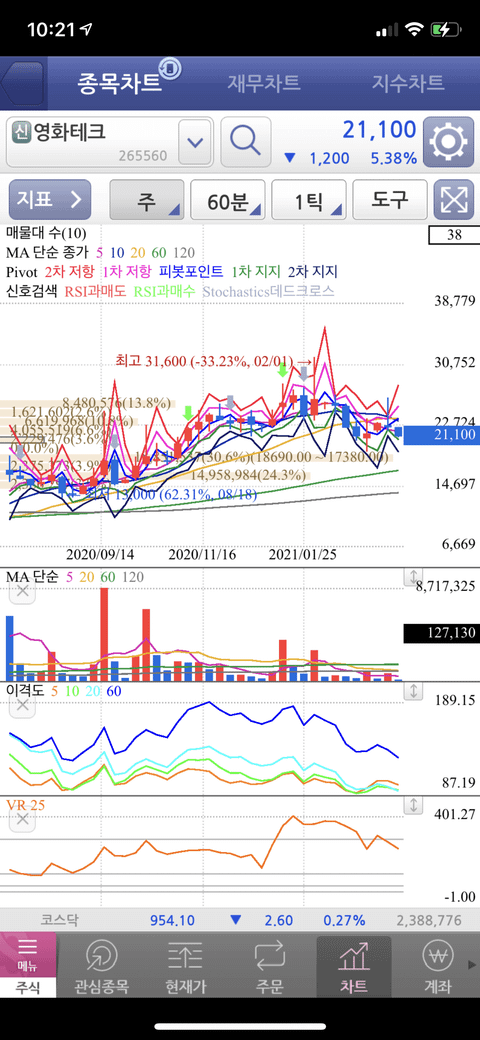The image size is (480, 1040).
Task: Select the 1틱 tick option
Action: [309, 200]
